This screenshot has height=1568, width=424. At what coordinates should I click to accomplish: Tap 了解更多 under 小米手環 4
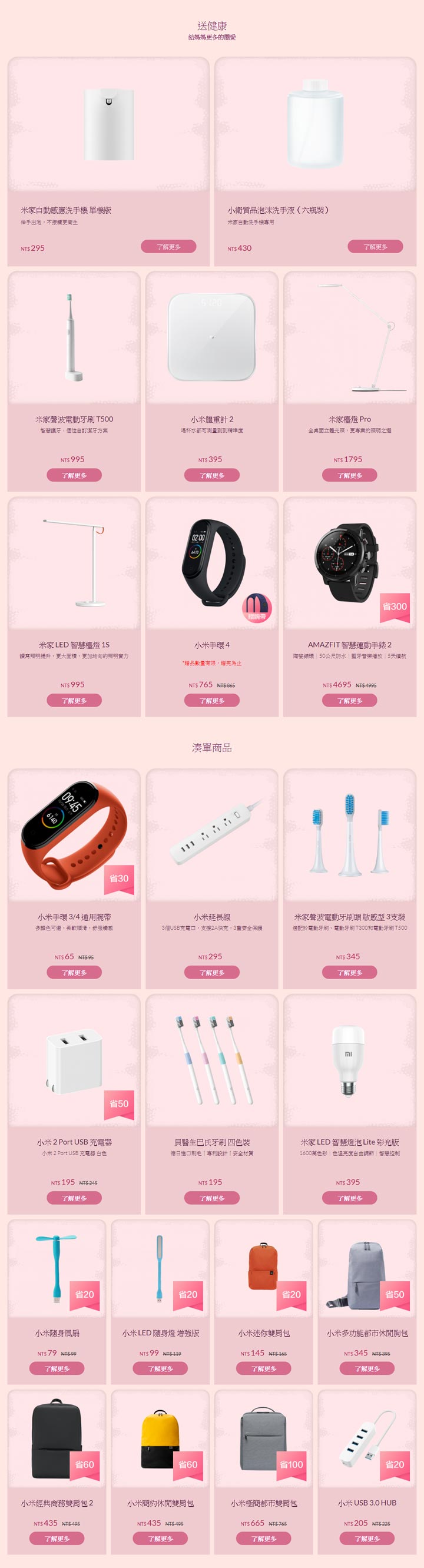coord(211,701)
